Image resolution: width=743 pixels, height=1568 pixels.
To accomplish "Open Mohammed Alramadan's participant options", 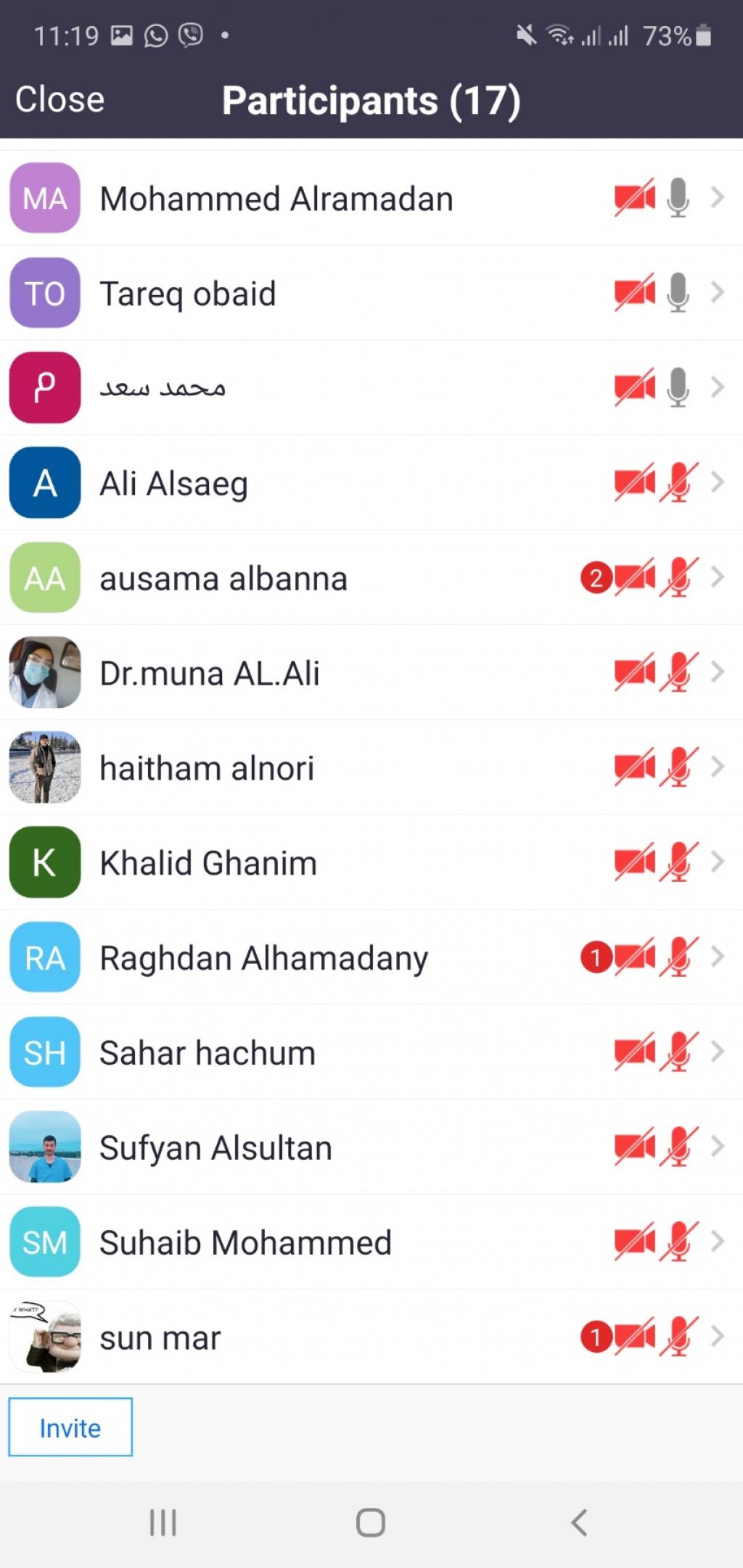I will tap(276, 199).
